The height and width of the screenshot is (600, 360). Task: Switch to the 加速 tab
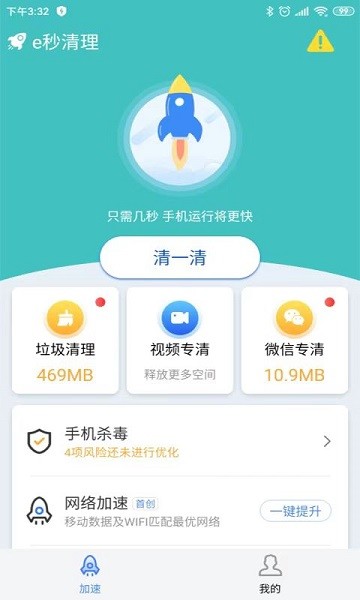coord(90,575)
